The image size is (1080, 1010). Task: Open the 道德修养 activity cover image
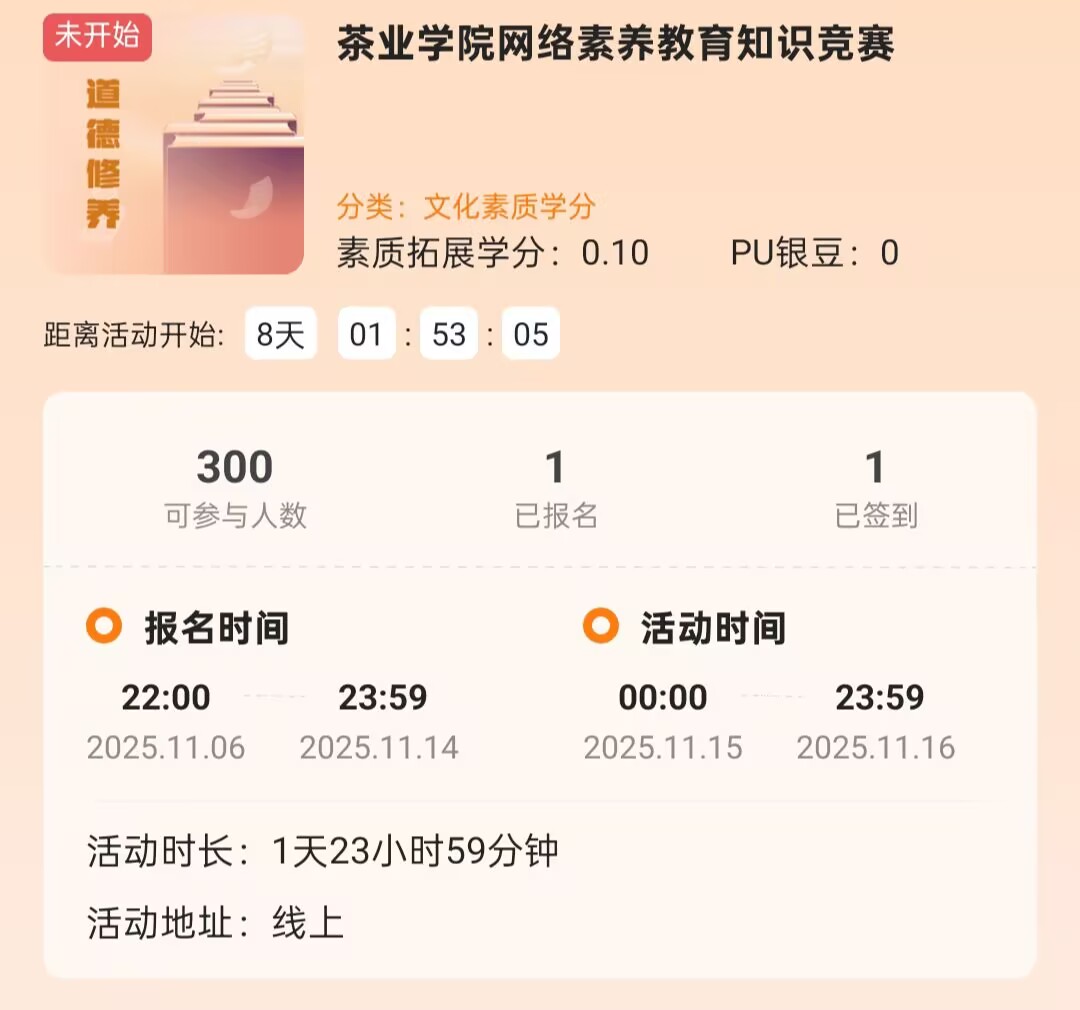174,145
